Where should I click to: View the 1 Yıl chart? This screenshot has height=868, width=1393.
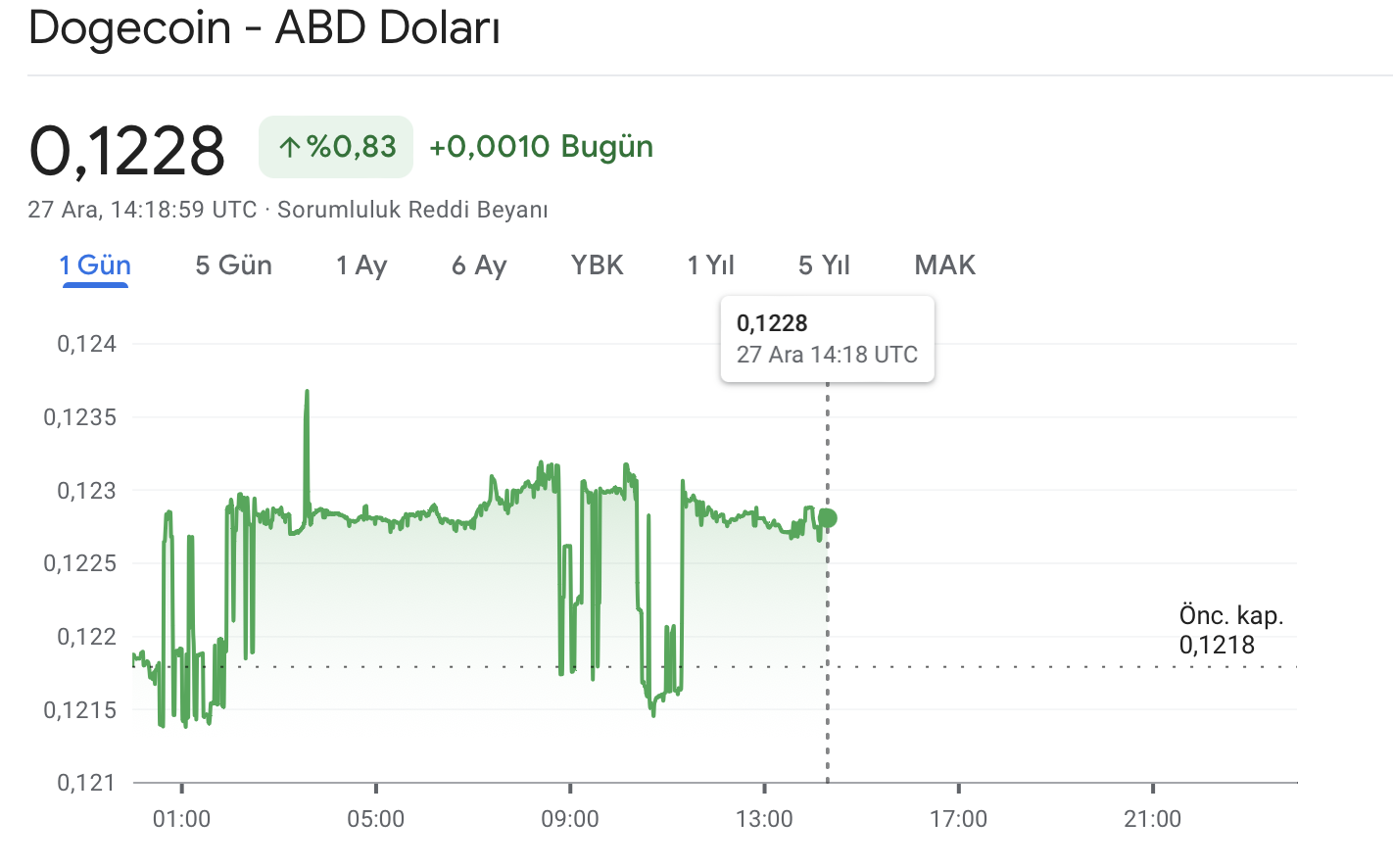tap(710, 265)
